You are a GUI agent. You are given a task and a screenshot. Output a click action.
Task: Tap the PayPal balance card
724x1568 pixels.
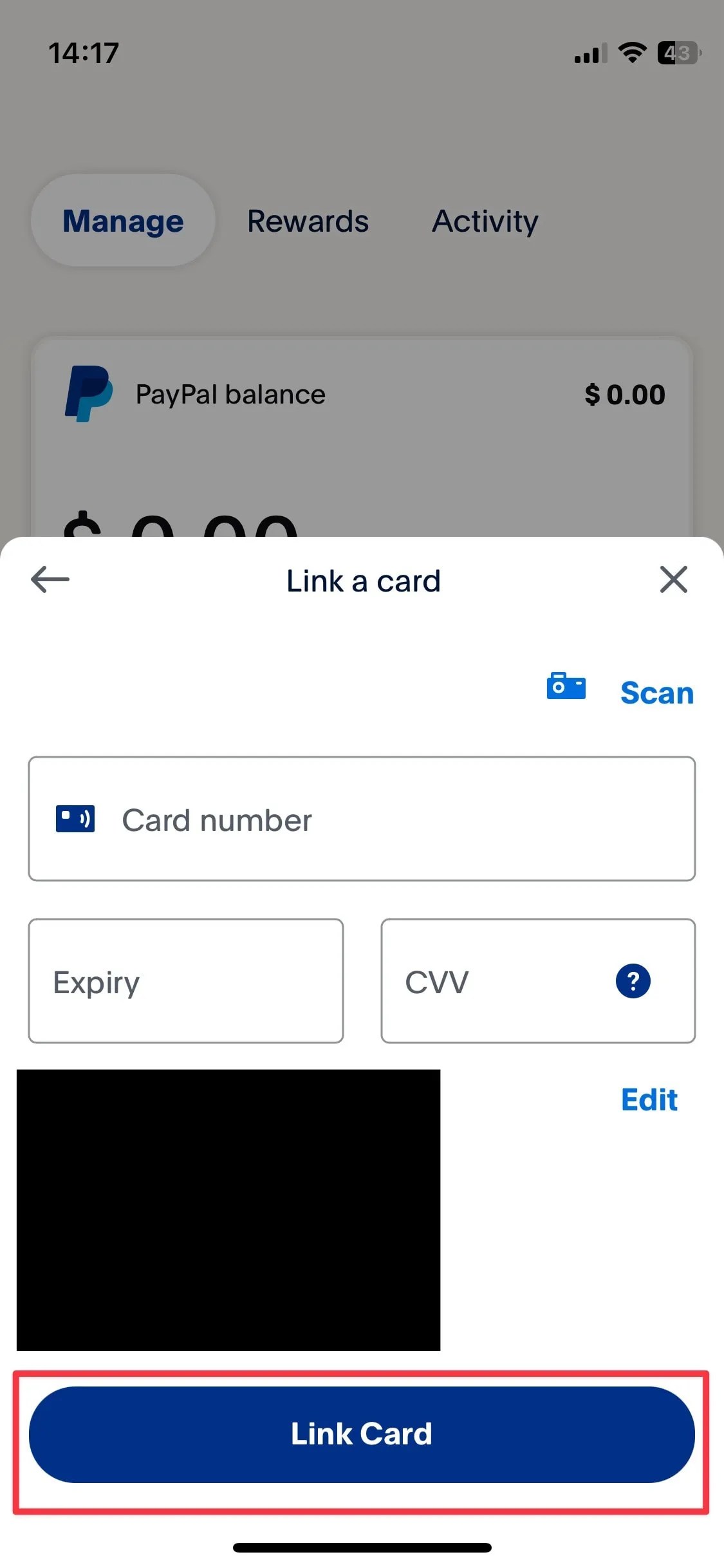362,393
